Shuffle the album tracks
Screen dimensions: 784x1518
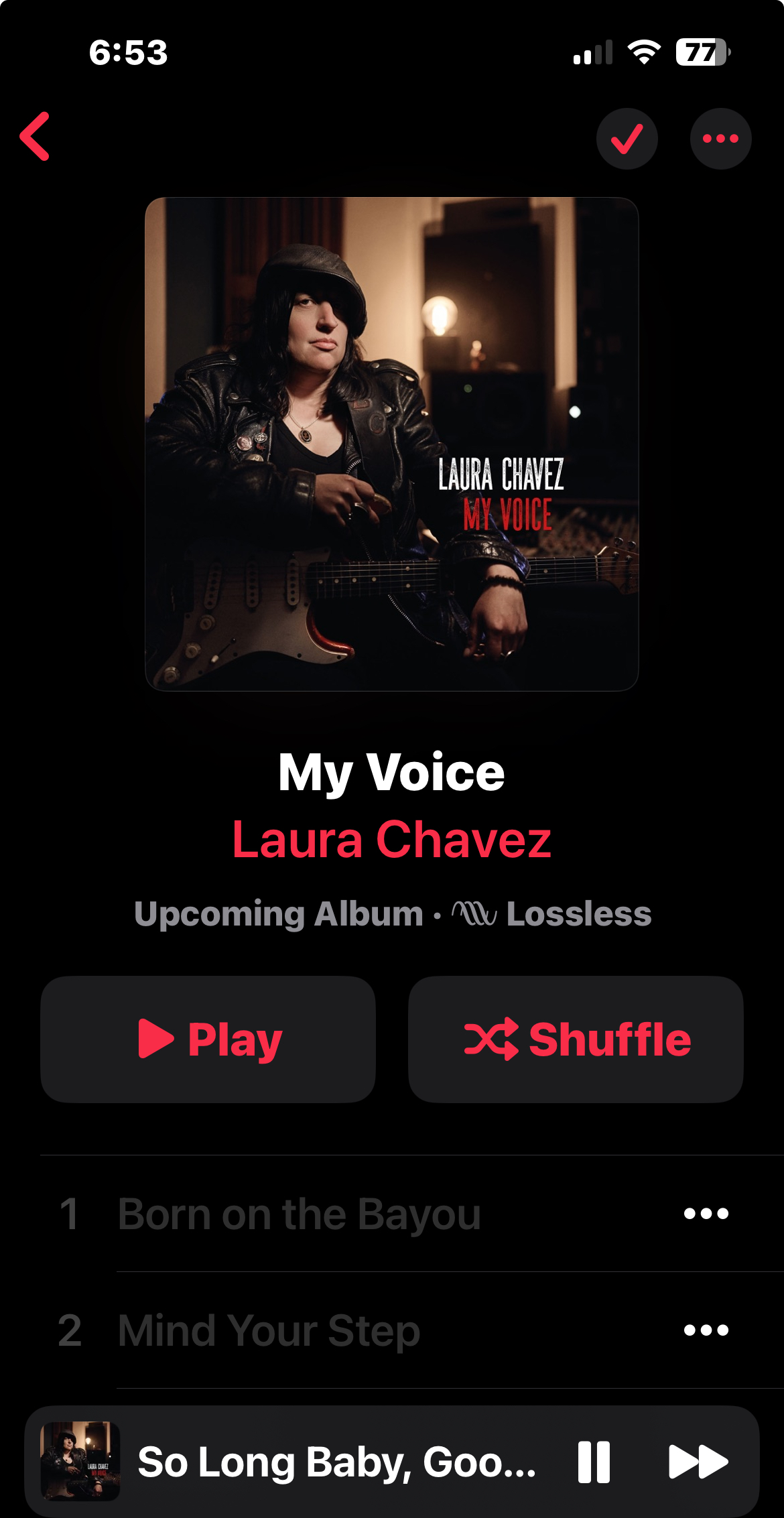point(576,1039)
